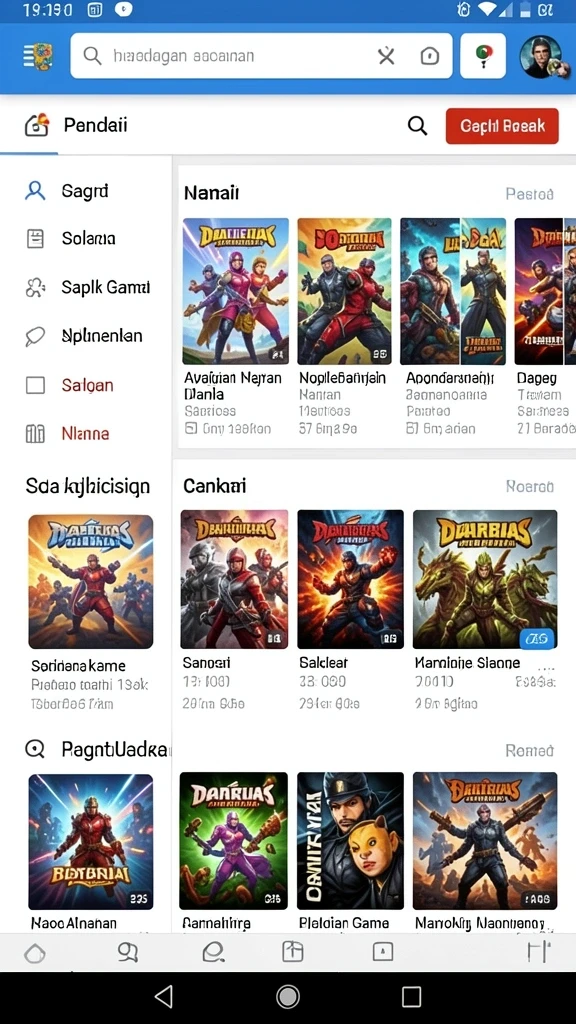
Task: Open the Sanoori game card
Action: click(x=234, y=611)
